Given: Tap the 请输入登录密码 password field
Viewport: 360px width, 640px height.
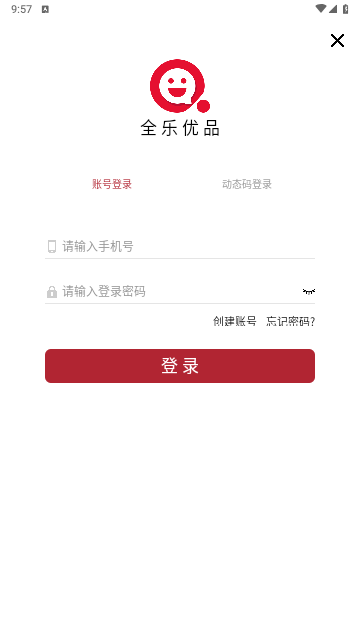Looking at the screenshot, I should 171,291.
